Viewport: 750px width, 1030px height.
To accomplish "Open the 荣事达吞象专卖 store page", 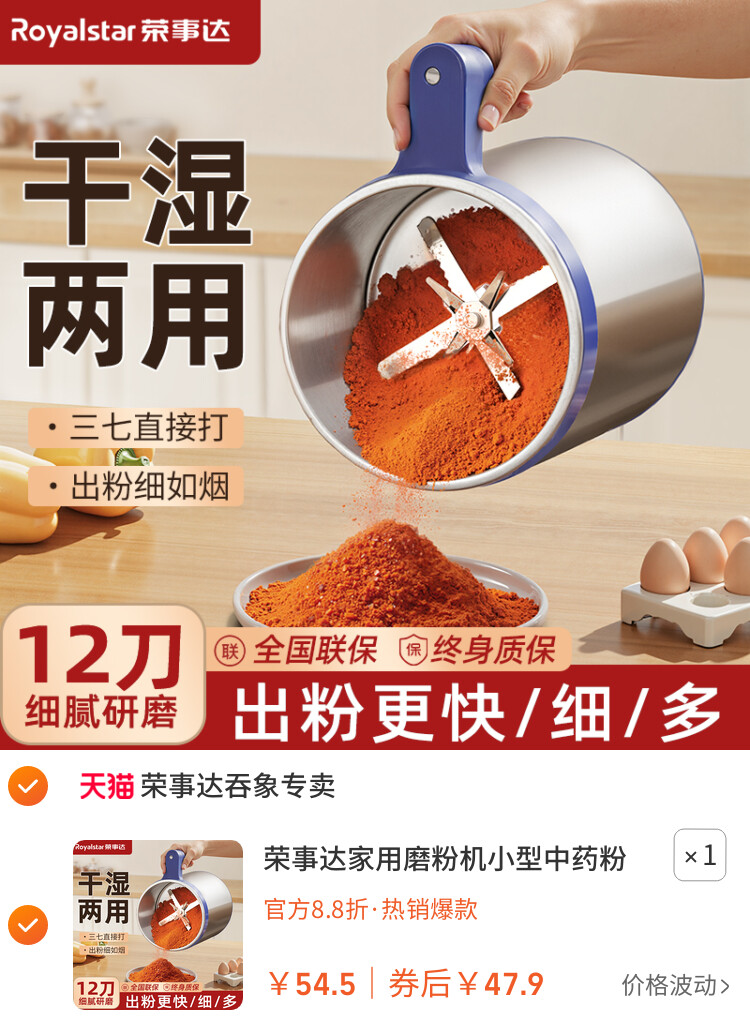I will click(x=237, y=787).
